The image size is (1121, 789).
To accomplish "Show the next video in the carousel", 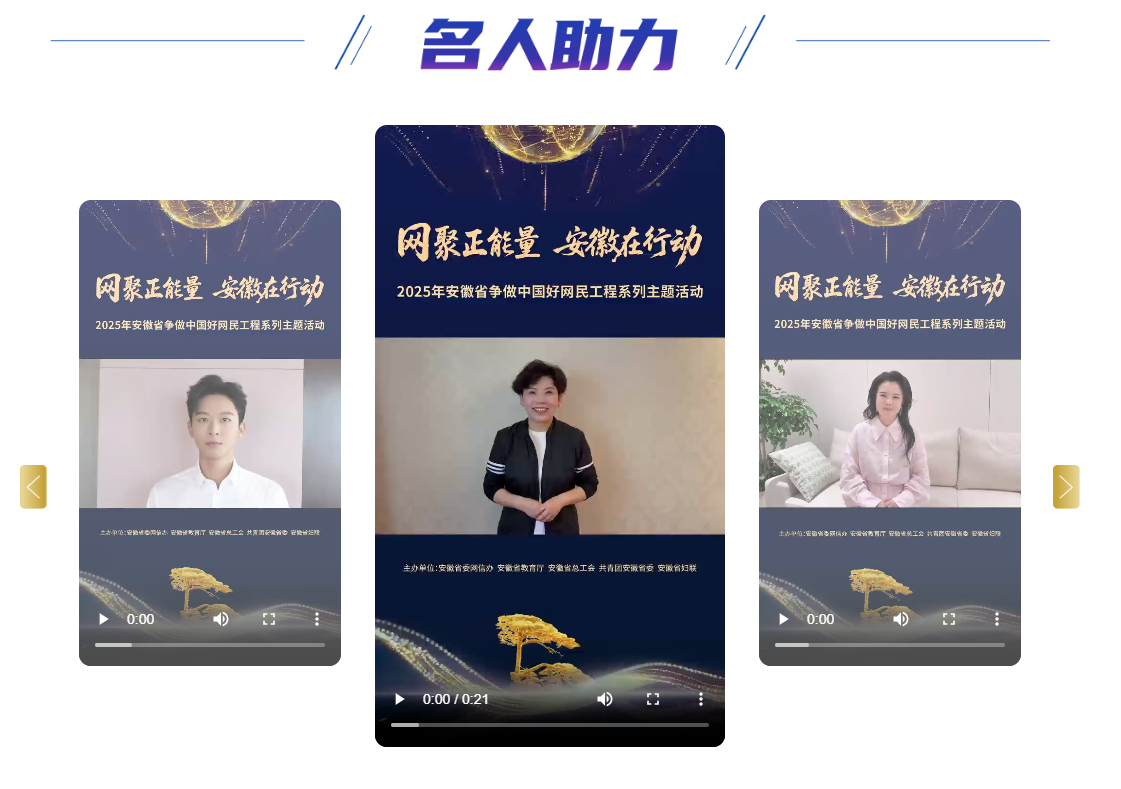I will (x=1066, y=487).
